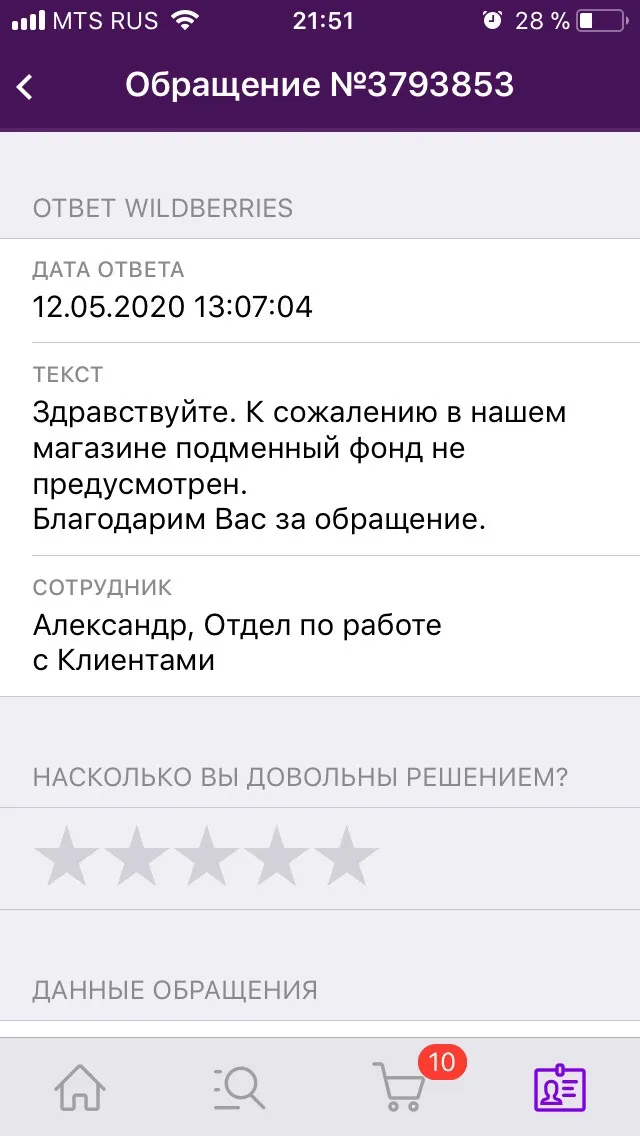Rate the solution one star
Viewport: 640px width, 1136px height.
[66, 856]
